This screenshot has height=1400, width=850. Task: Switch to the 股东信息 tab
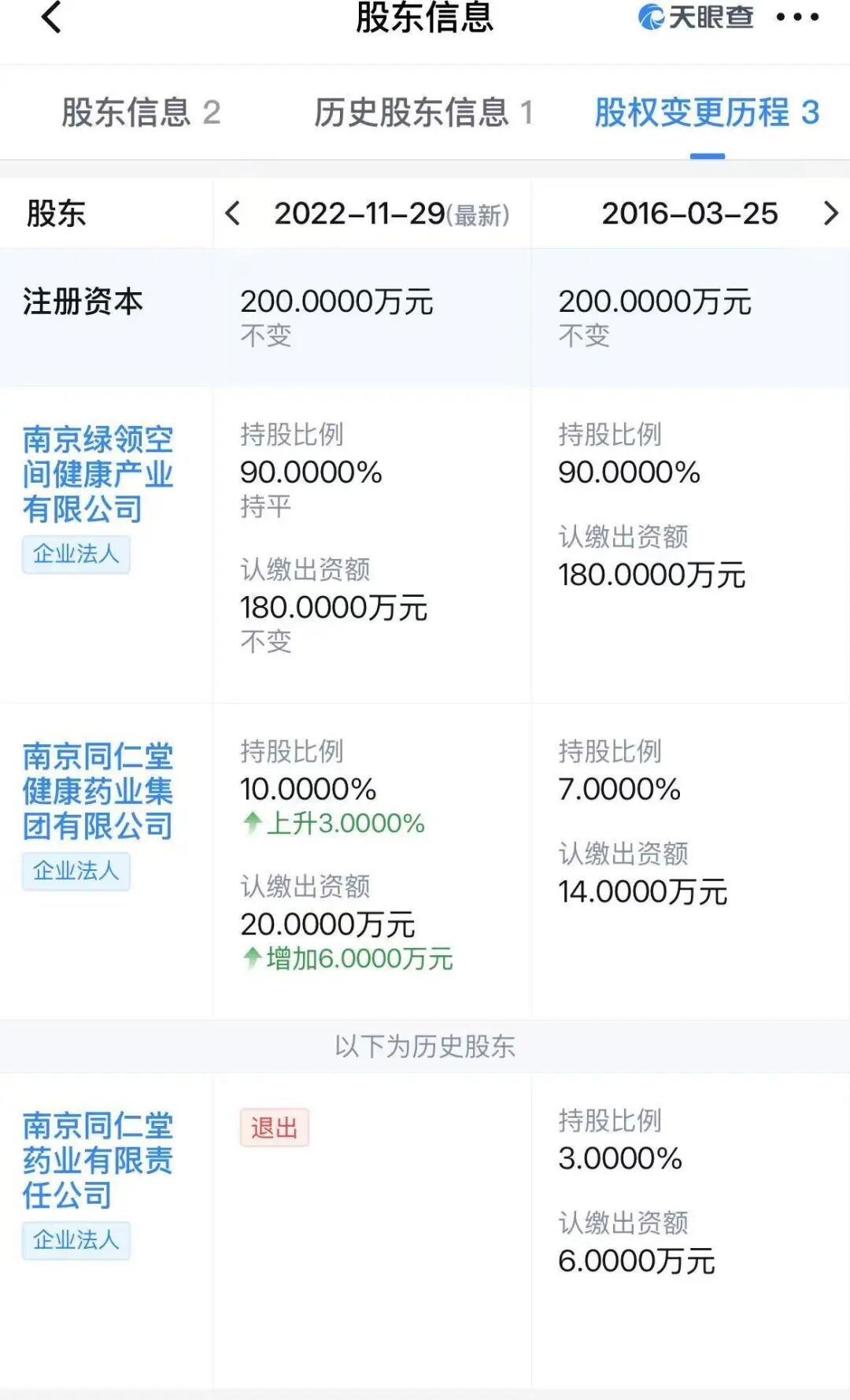[x=141, y=113]
